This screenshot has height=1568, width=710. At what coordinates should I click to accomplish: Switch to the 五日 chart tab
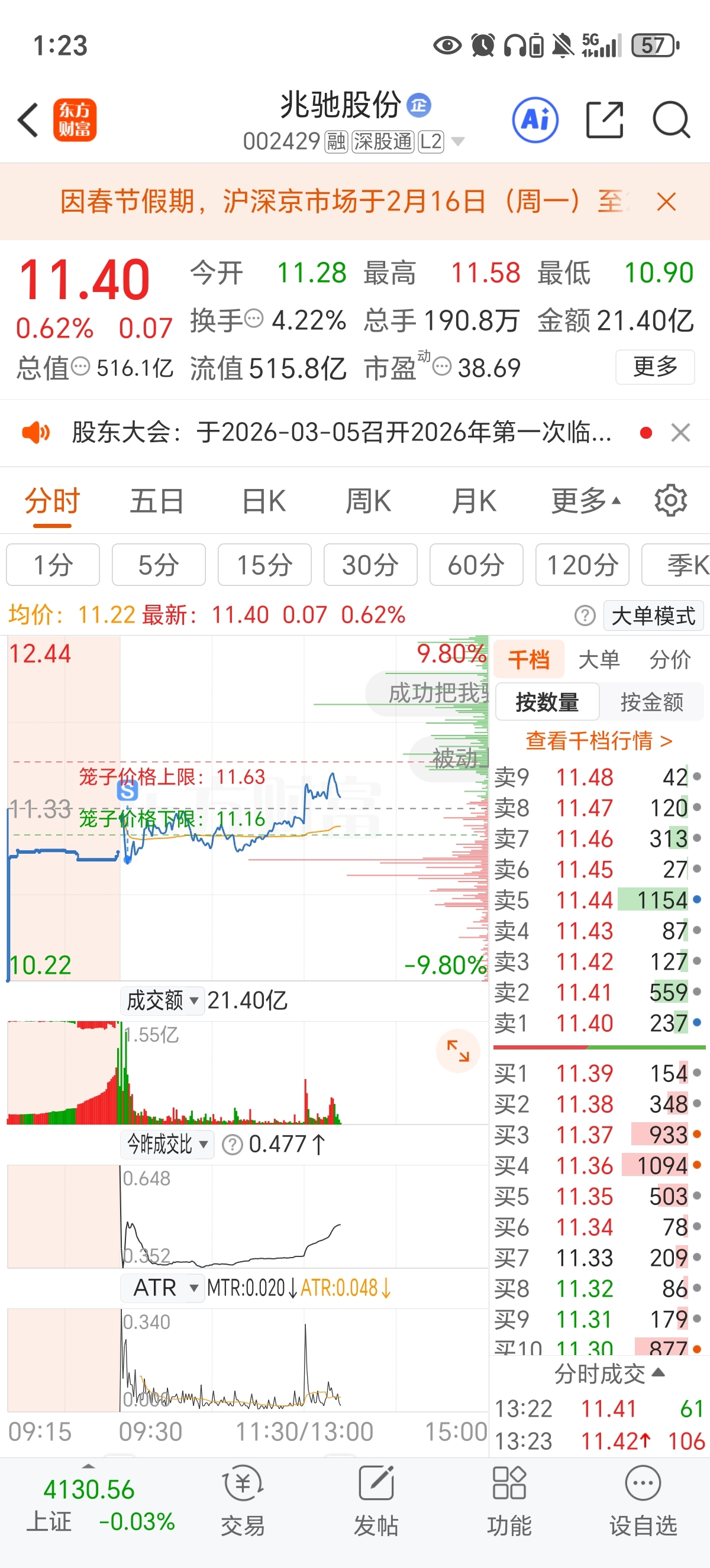click(x=156, y=501)
